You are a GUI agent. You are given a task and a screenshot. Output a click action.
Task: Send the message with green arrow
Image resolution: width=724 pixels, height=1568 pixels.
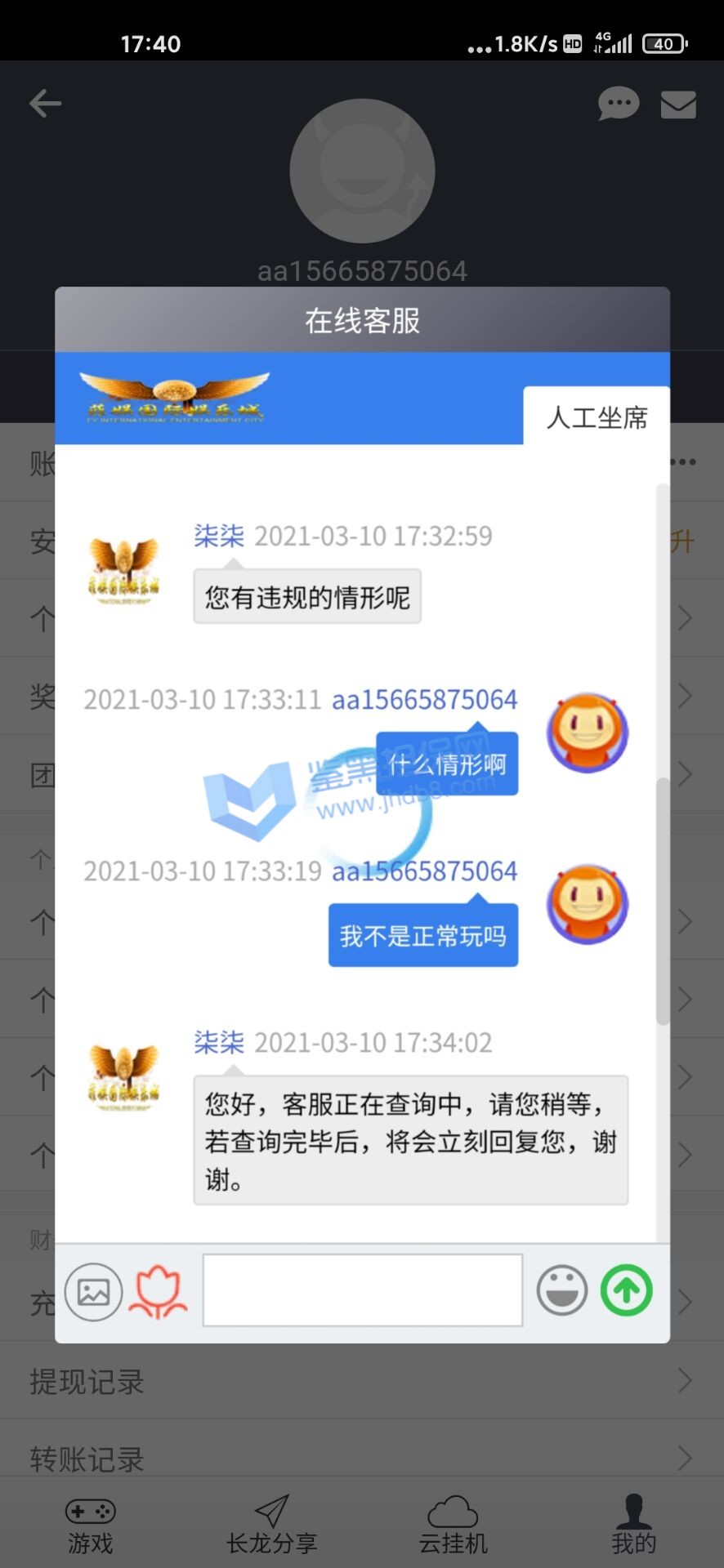[x=627, y=1290]
